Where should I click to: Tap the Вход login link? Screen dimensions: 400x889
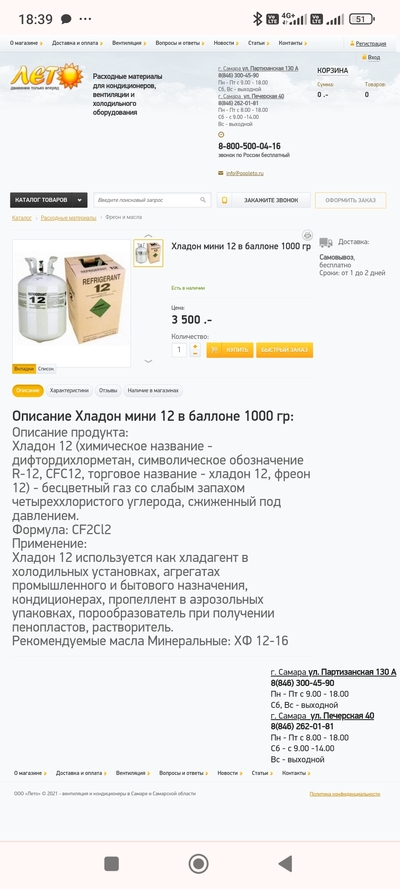tap(374, 57)
